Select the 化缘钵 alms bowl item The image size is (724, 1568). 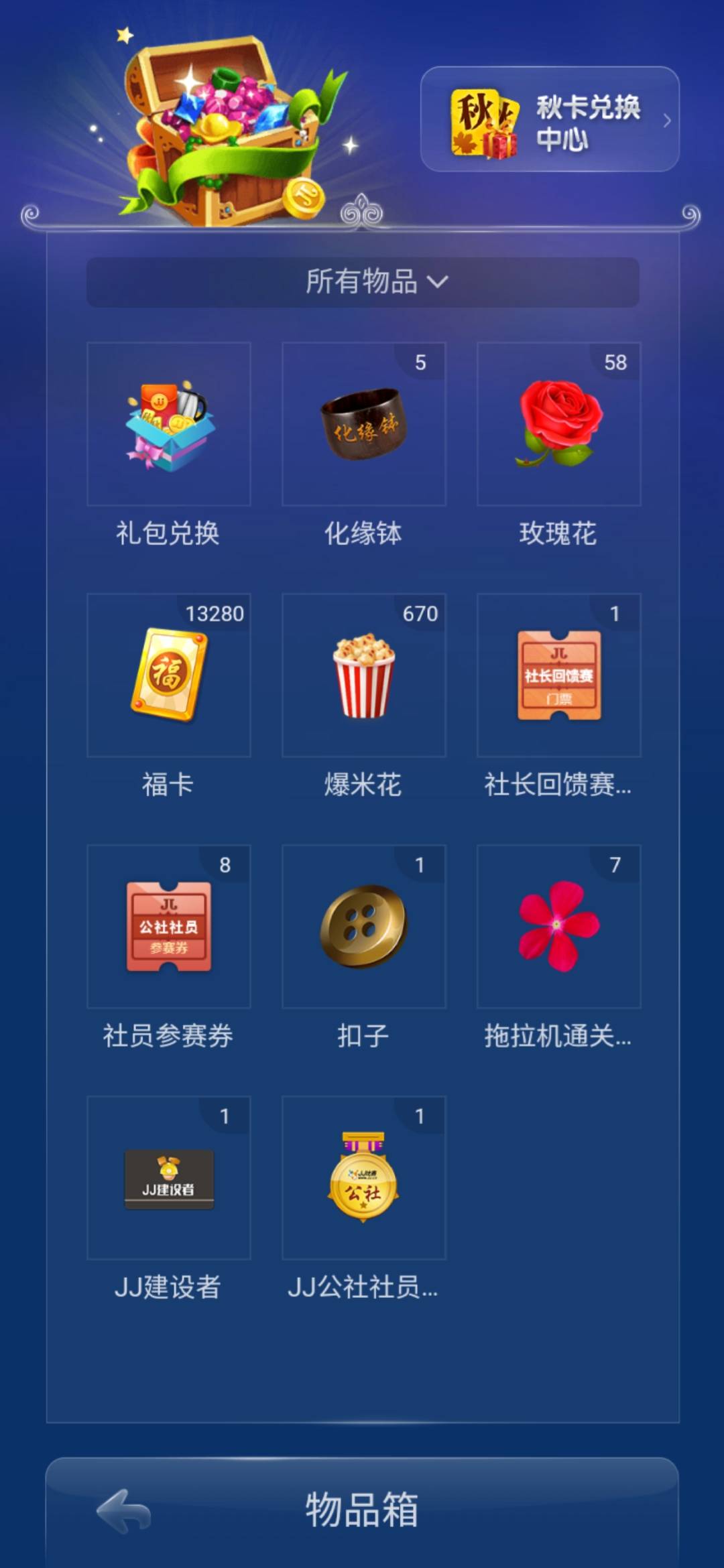pos(363,424)
